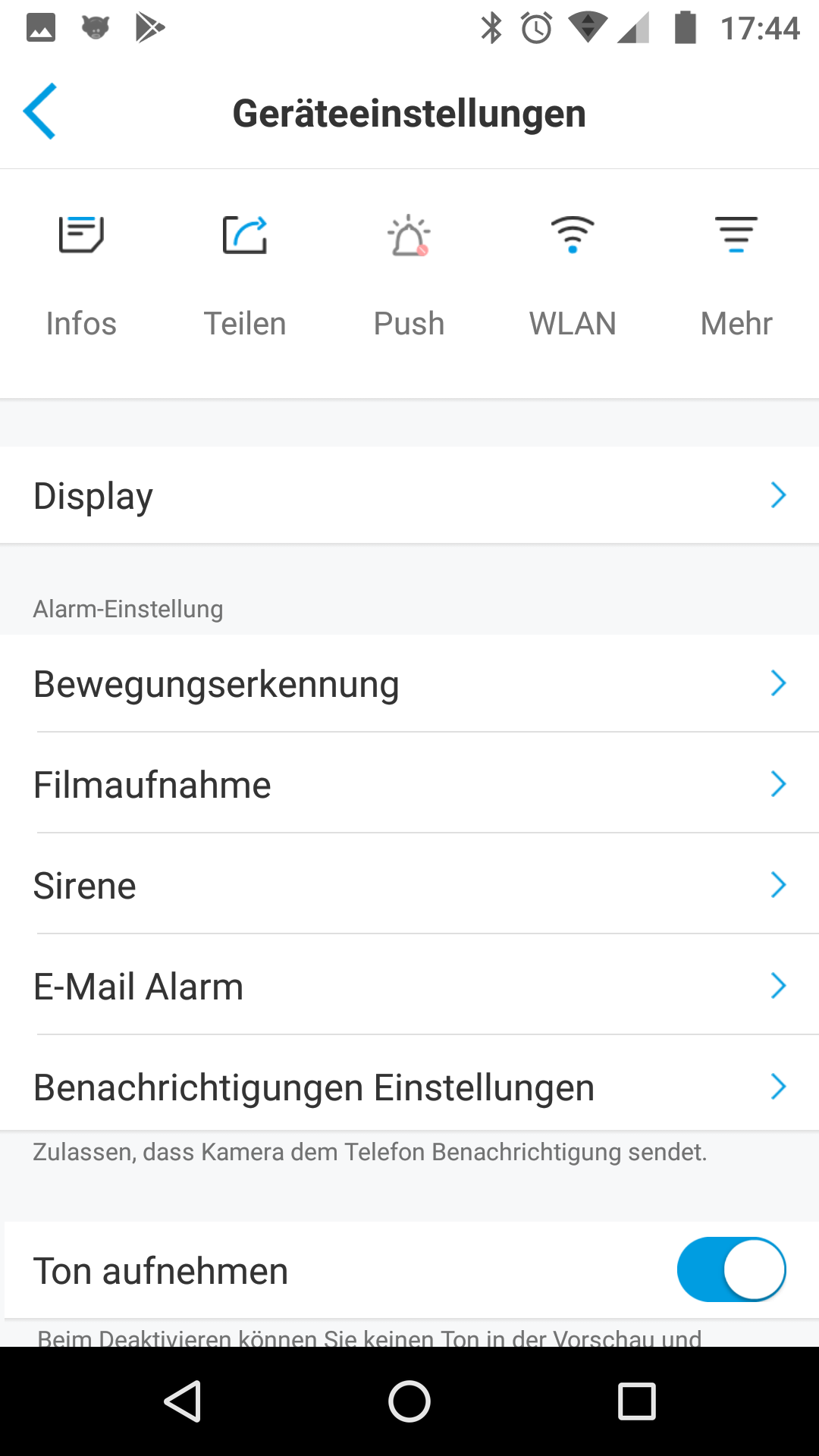Open the Filmaufnahme row
This screenshot has width=819, height=1456.
pyautogui.click(x=409, y=784)
